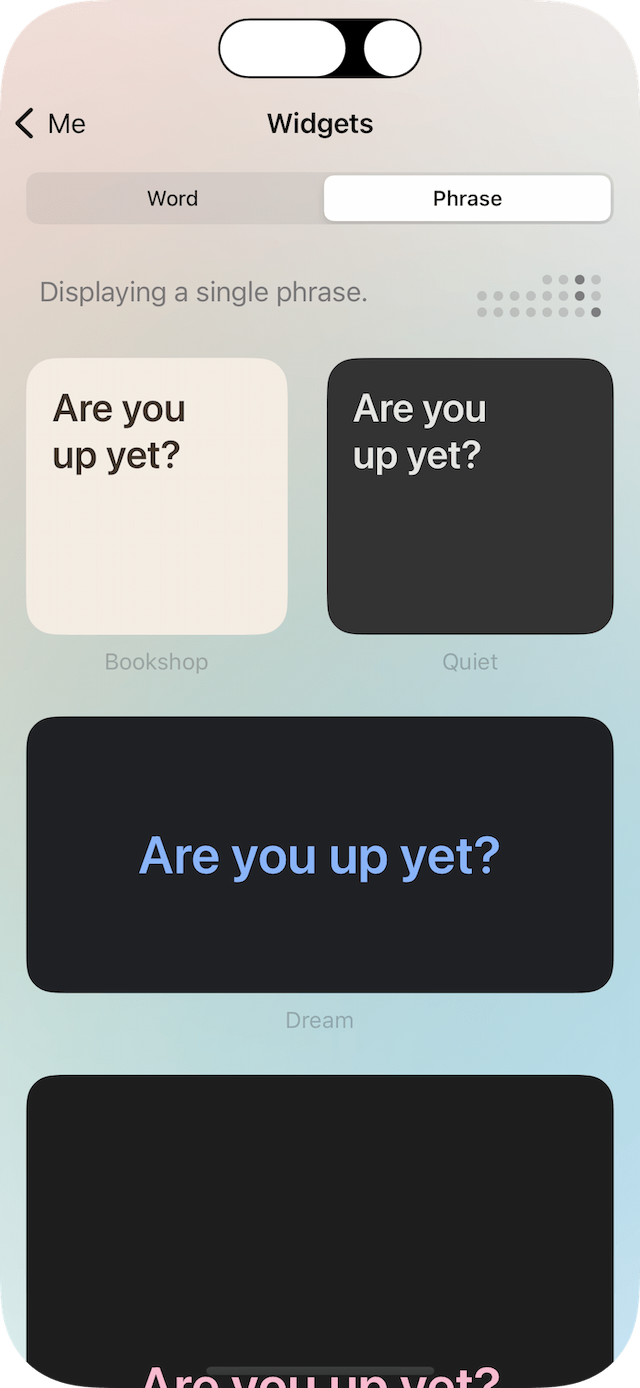640x1388 pixels.
Task: Open the Dream widget preview
Action: coord(320,855)
